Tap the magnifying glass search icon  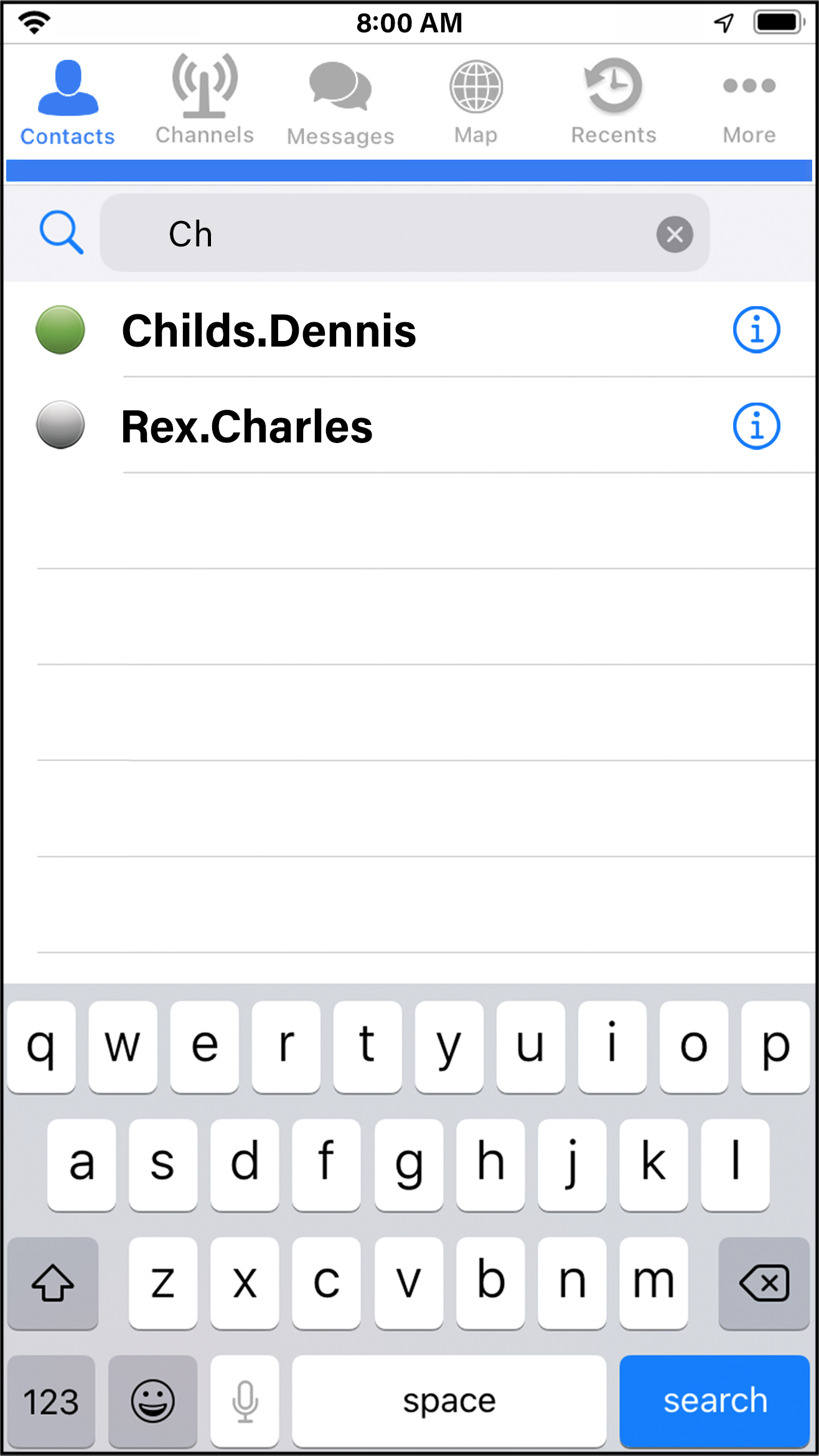tap(61, 233)
